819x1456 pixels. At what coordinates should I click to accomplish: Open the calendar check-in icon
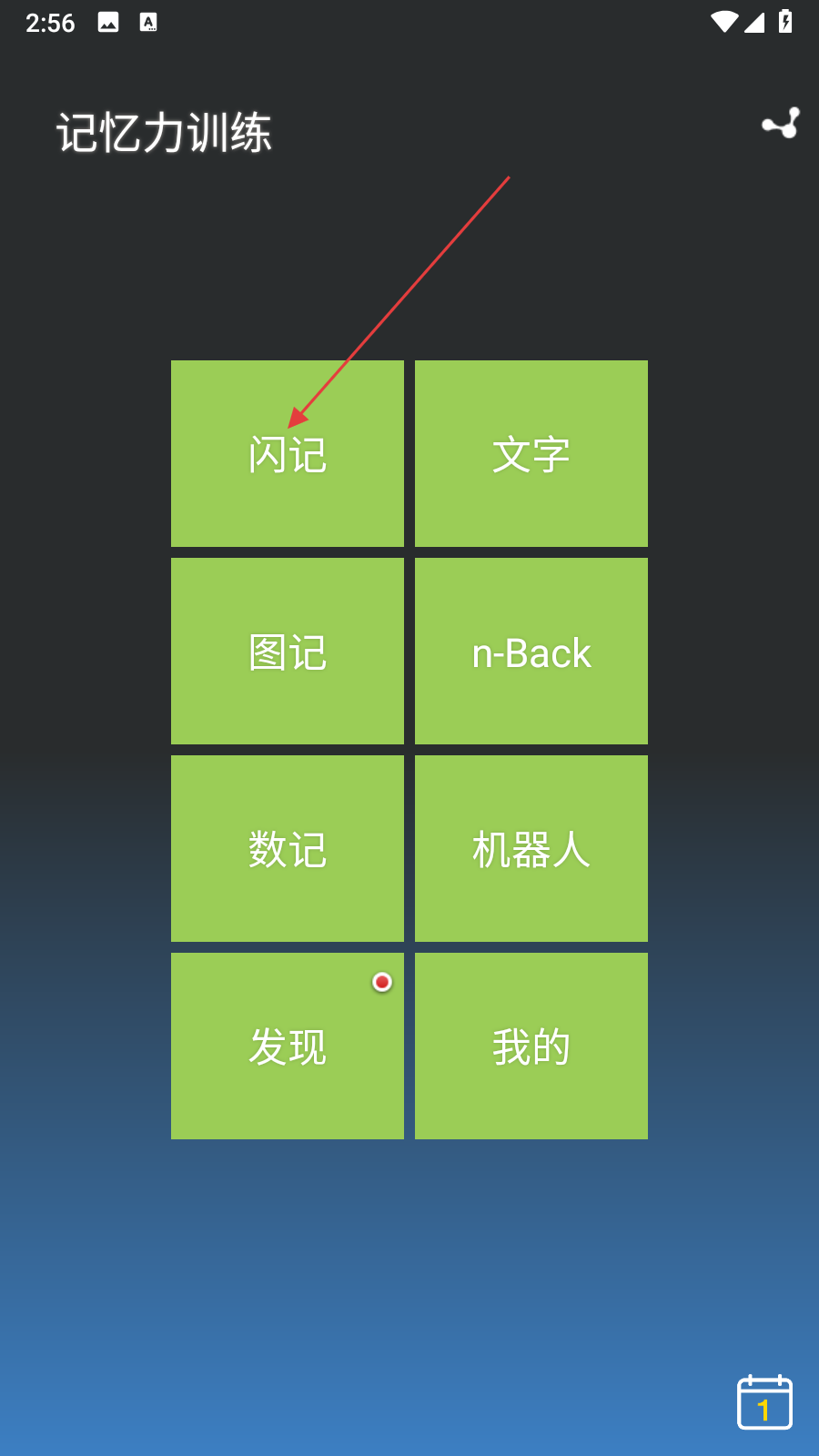(x=764, y=1402)
